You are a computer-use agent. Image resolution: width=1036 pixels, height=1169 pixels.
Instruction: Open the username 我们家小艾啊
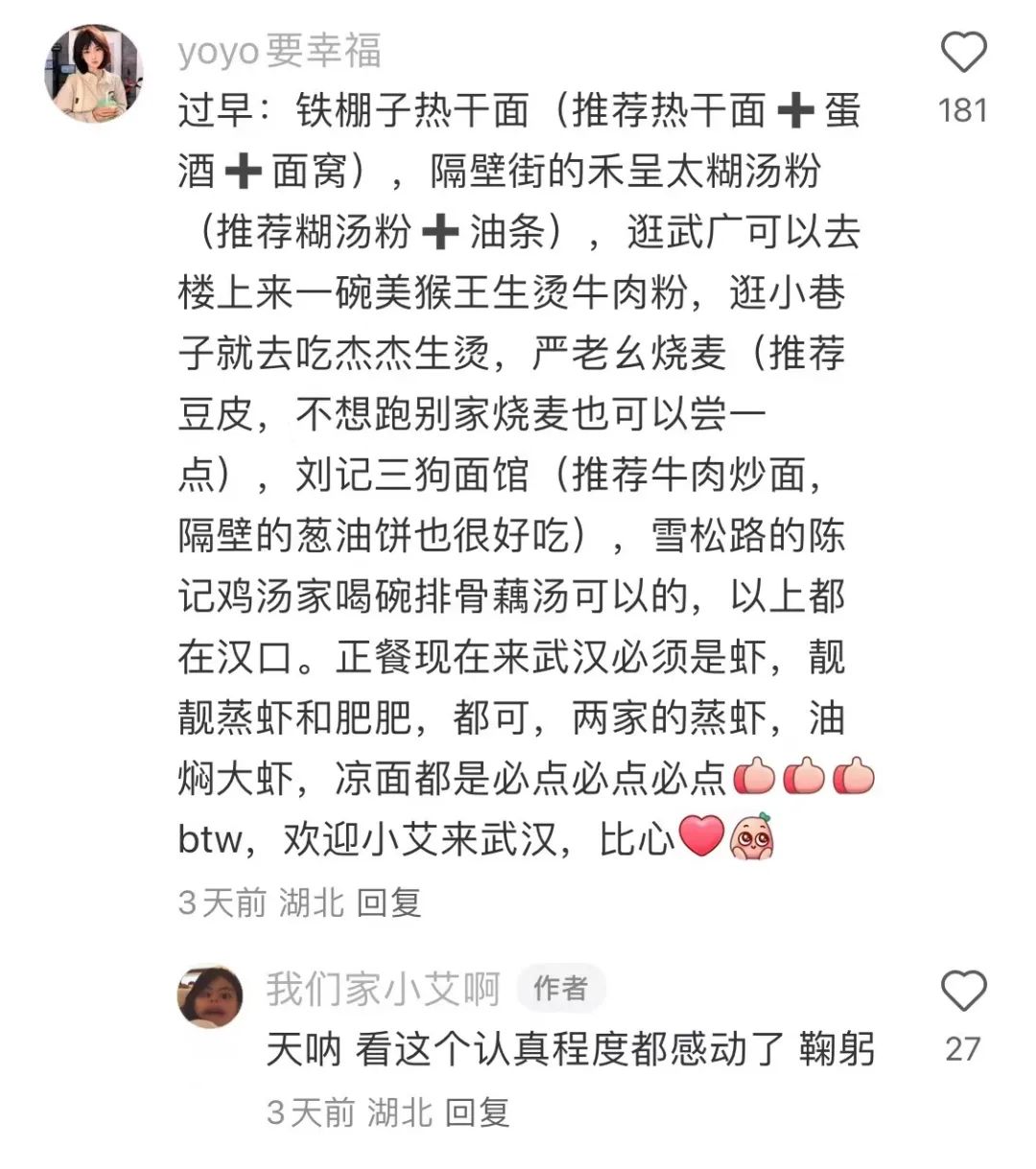(x=383, y=989)
